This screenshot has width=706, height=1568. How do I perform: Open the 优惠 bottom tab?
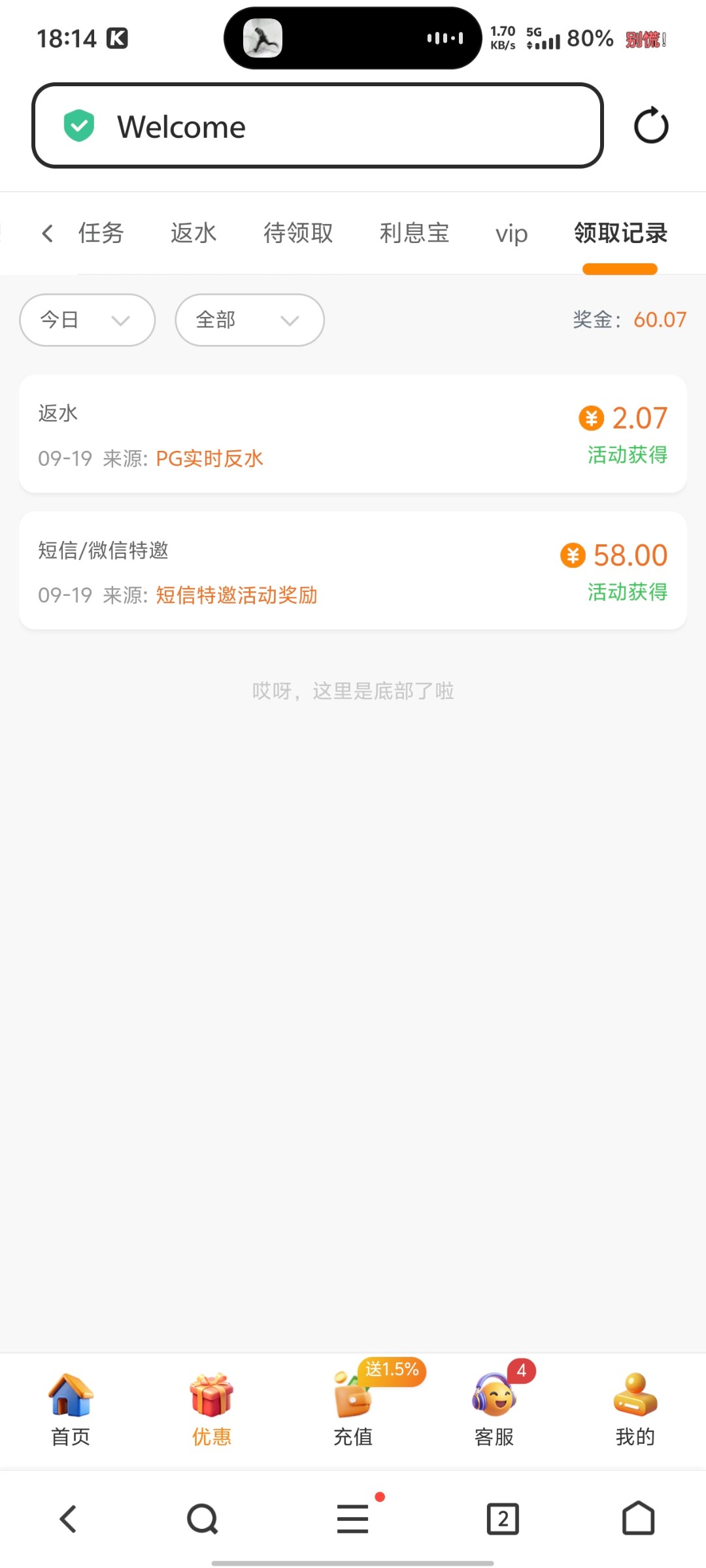click(211, 1410)
